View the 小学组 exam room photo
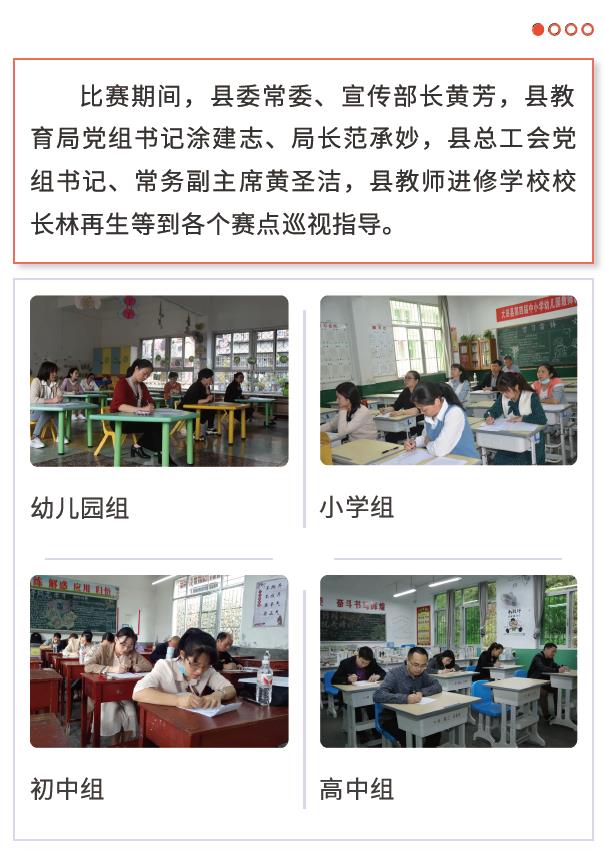This screenshot has width=605, height=852. [448, 381]
